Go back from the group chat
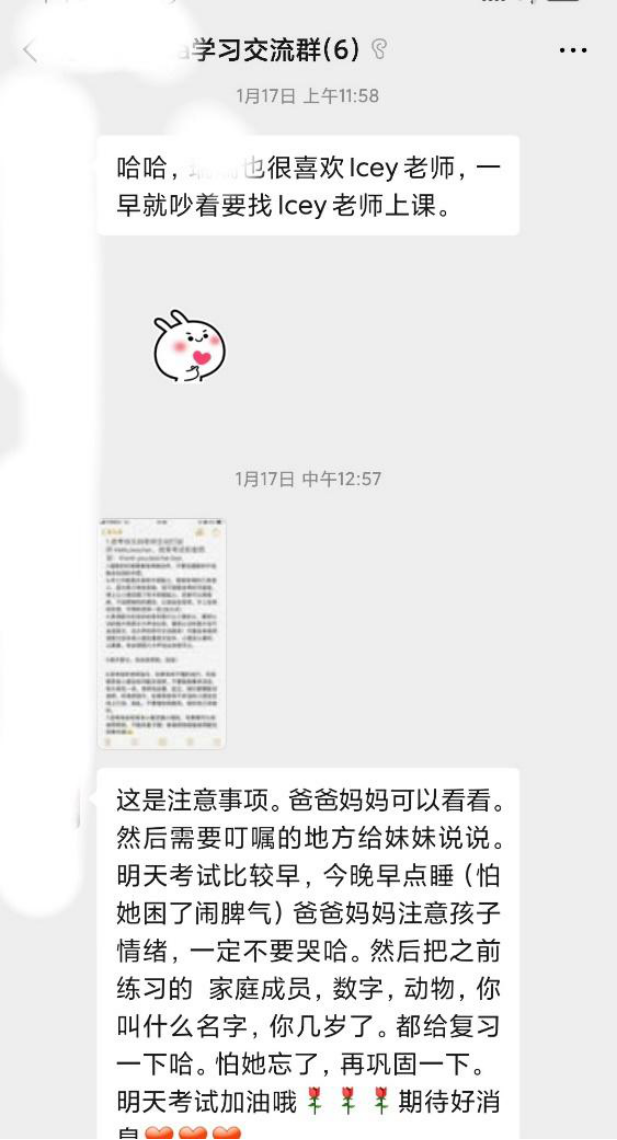Image resolution: width=617 pixels, height=1140 pixels. point(30,51)
